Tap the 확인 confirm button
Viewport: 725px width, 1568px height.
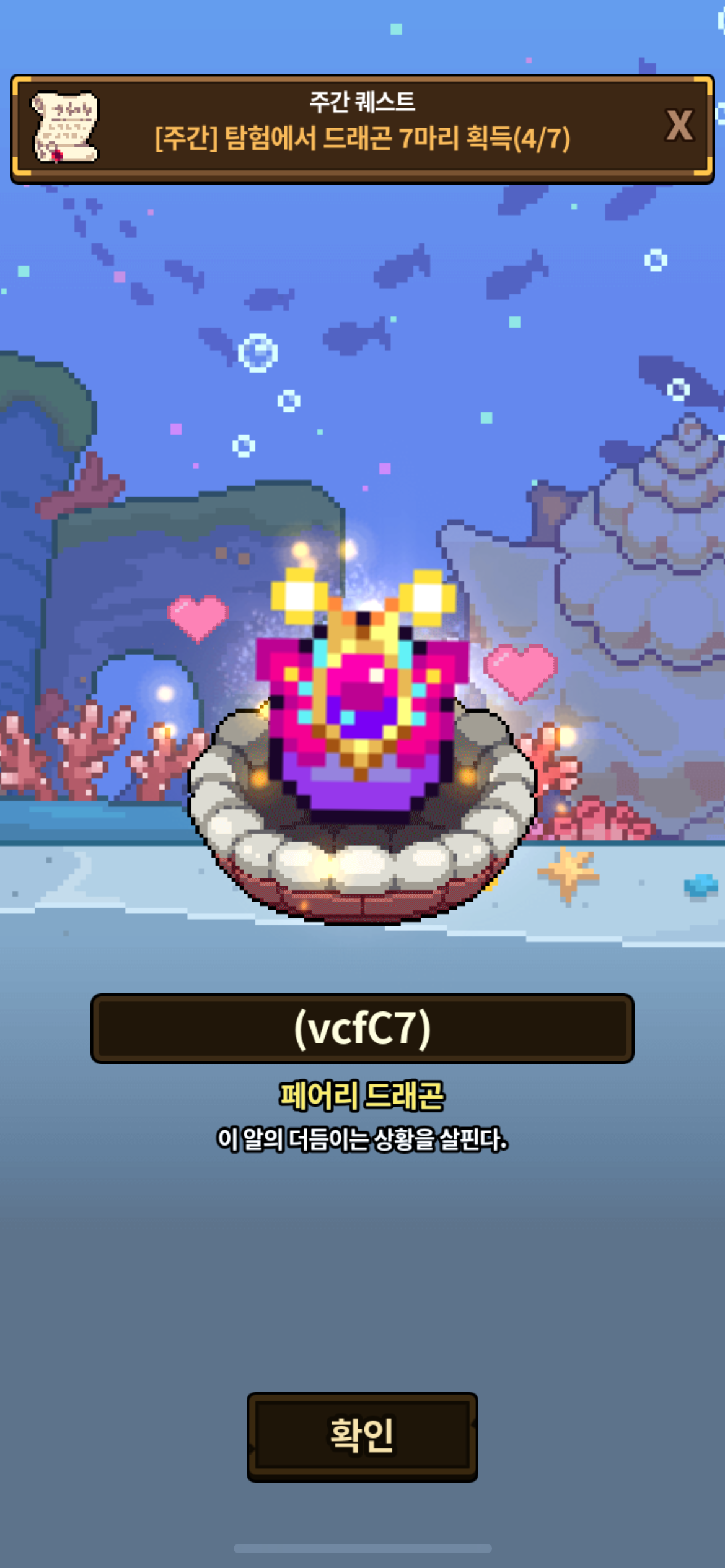tap(362, 1437)
